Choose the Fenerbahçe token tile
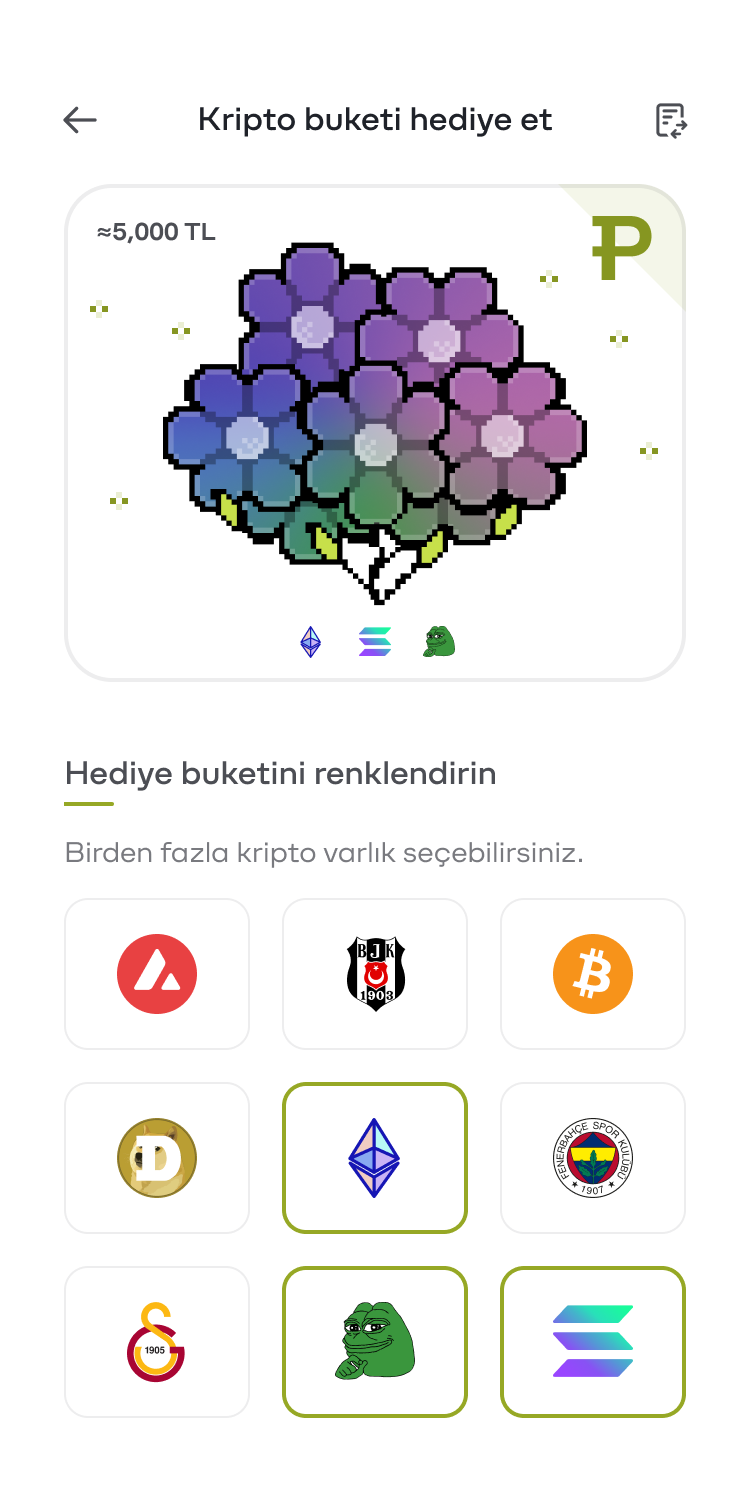Screen dimensions: 750x1488 593,1158
